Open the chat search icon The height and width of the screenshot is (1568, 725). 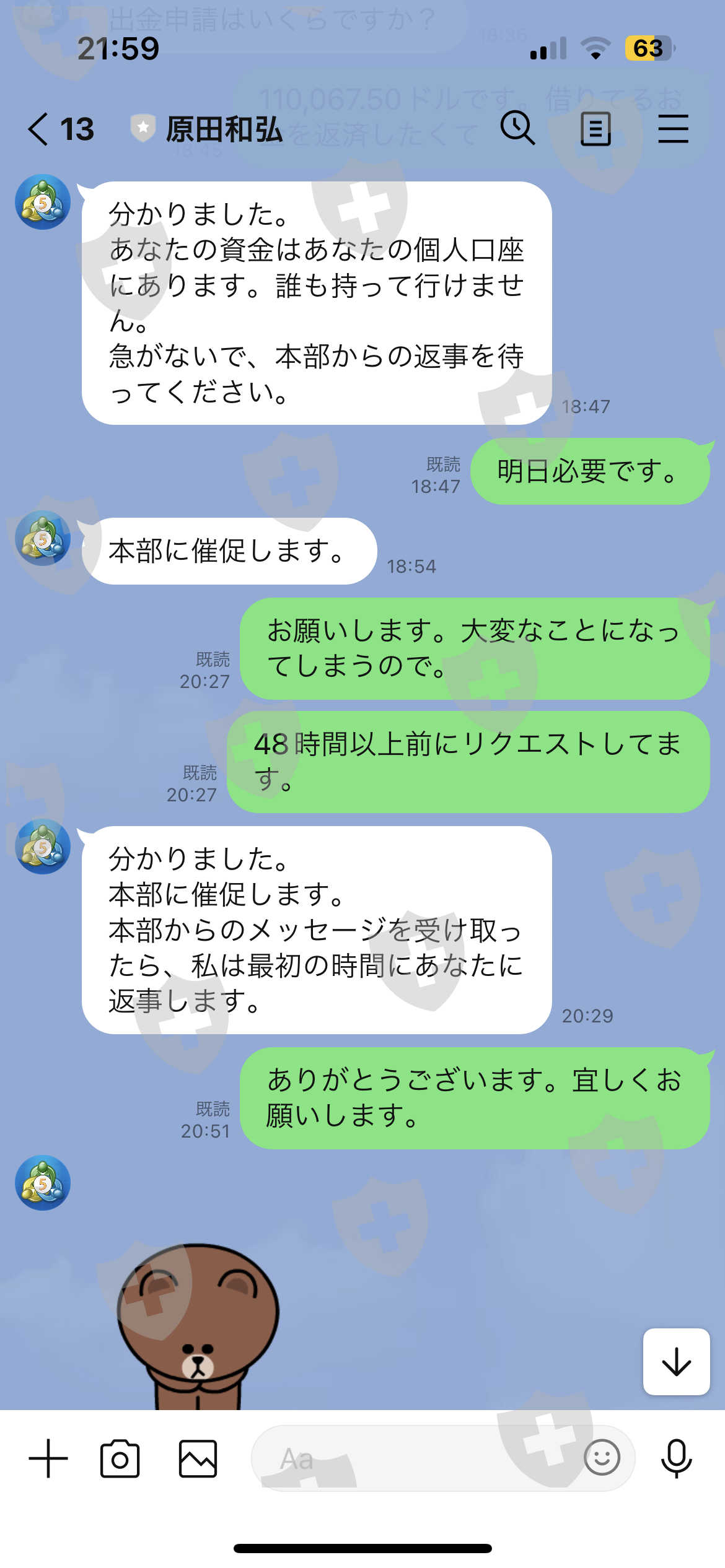517,129
